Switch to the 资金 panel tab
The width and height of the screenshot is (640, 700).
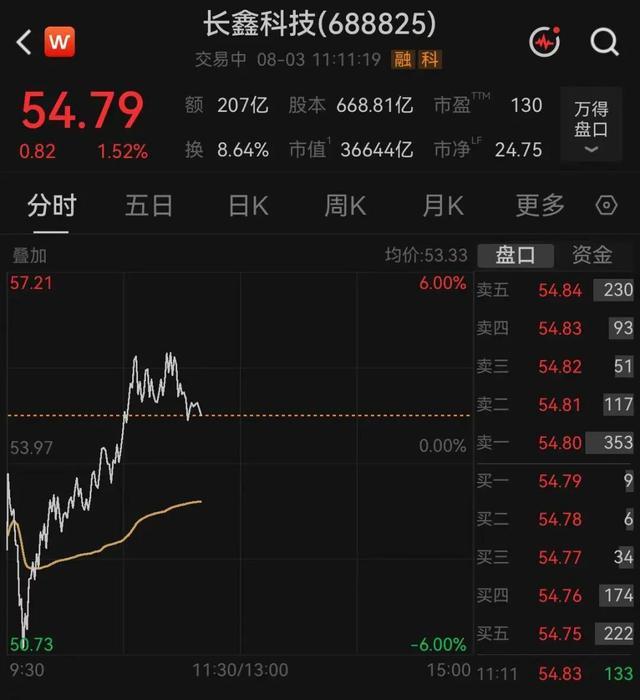592,255
